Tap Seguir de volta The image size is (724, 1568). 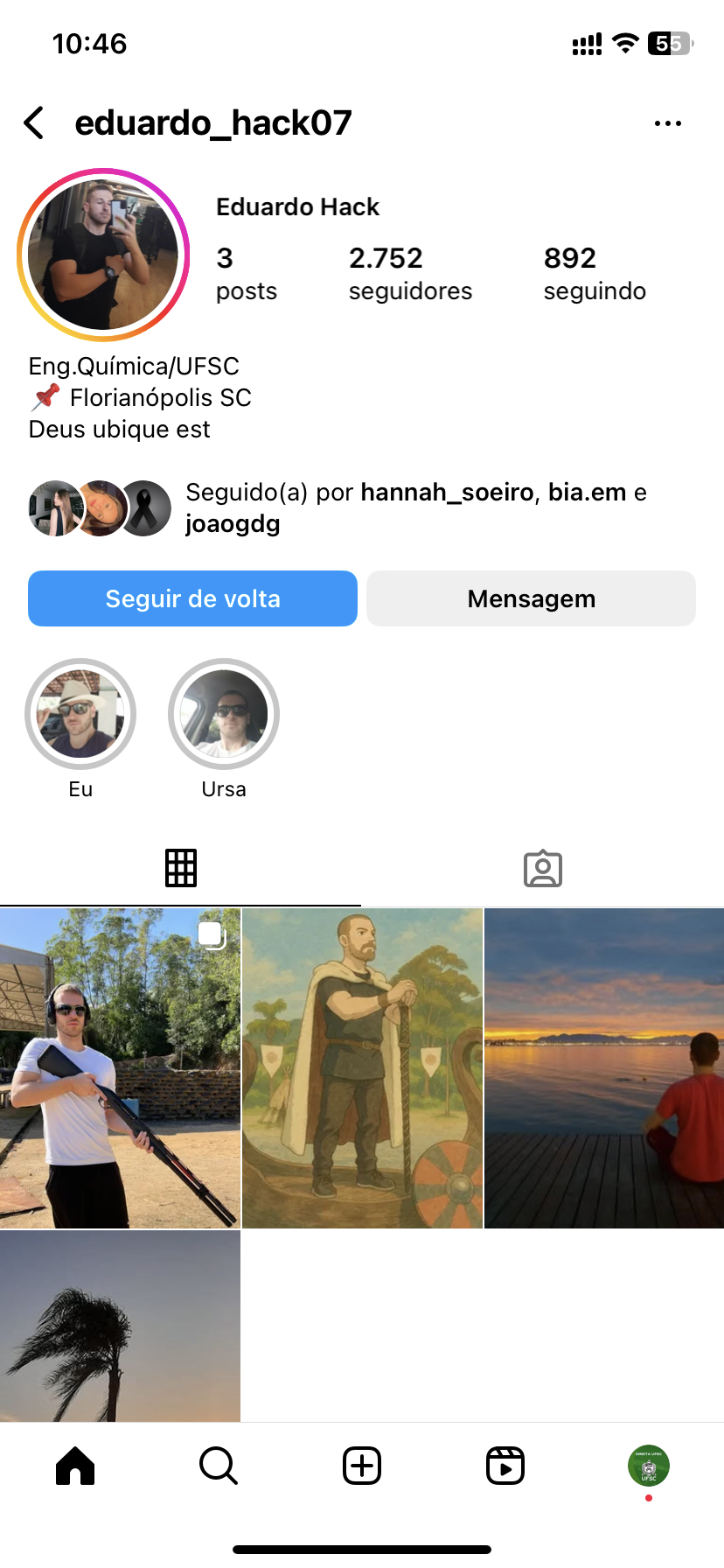[192, 598]
